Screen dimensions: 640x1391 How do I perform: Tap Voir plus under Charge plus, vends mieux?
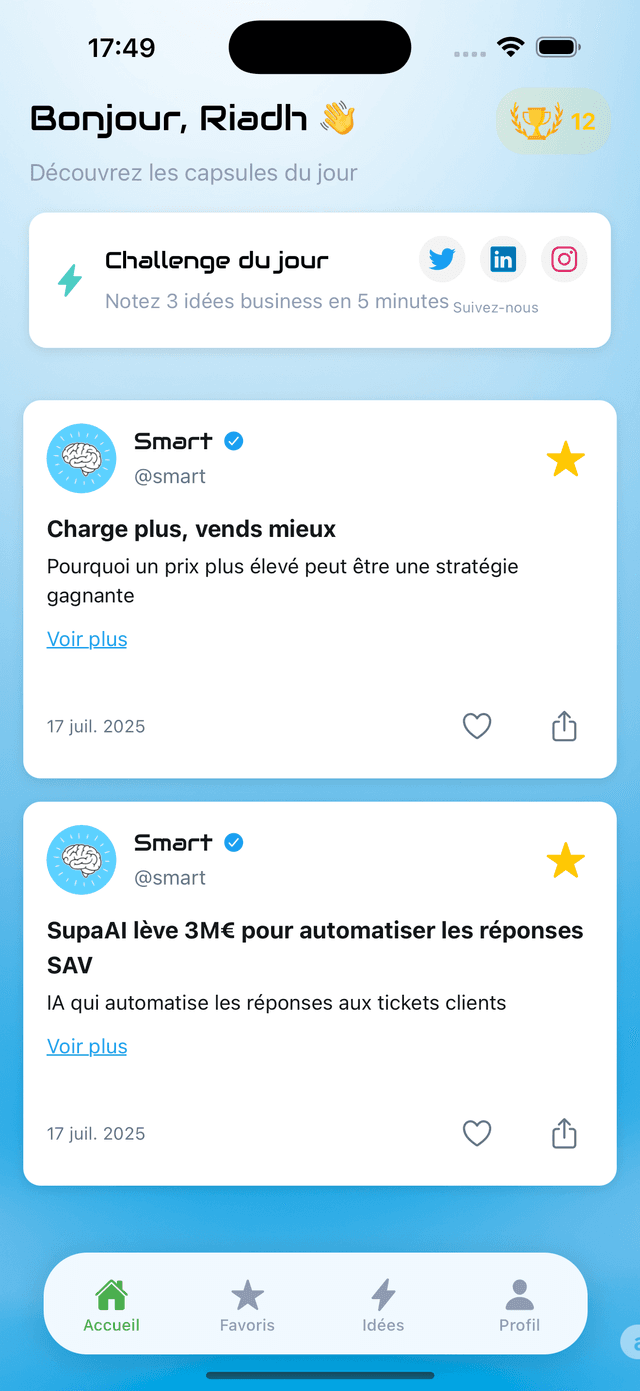(87, 639)
